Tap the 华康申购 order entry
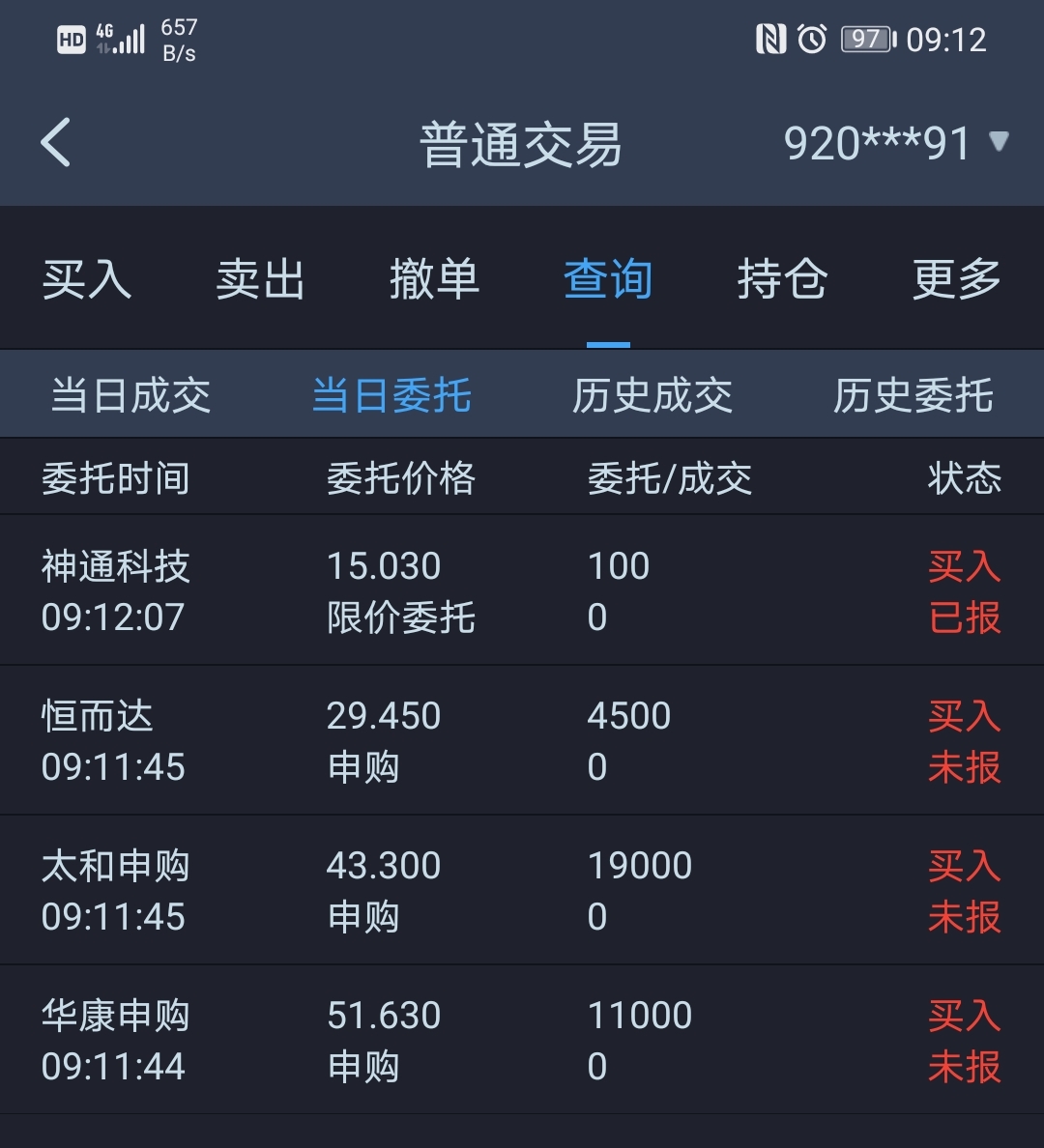 coord(522,1041)
